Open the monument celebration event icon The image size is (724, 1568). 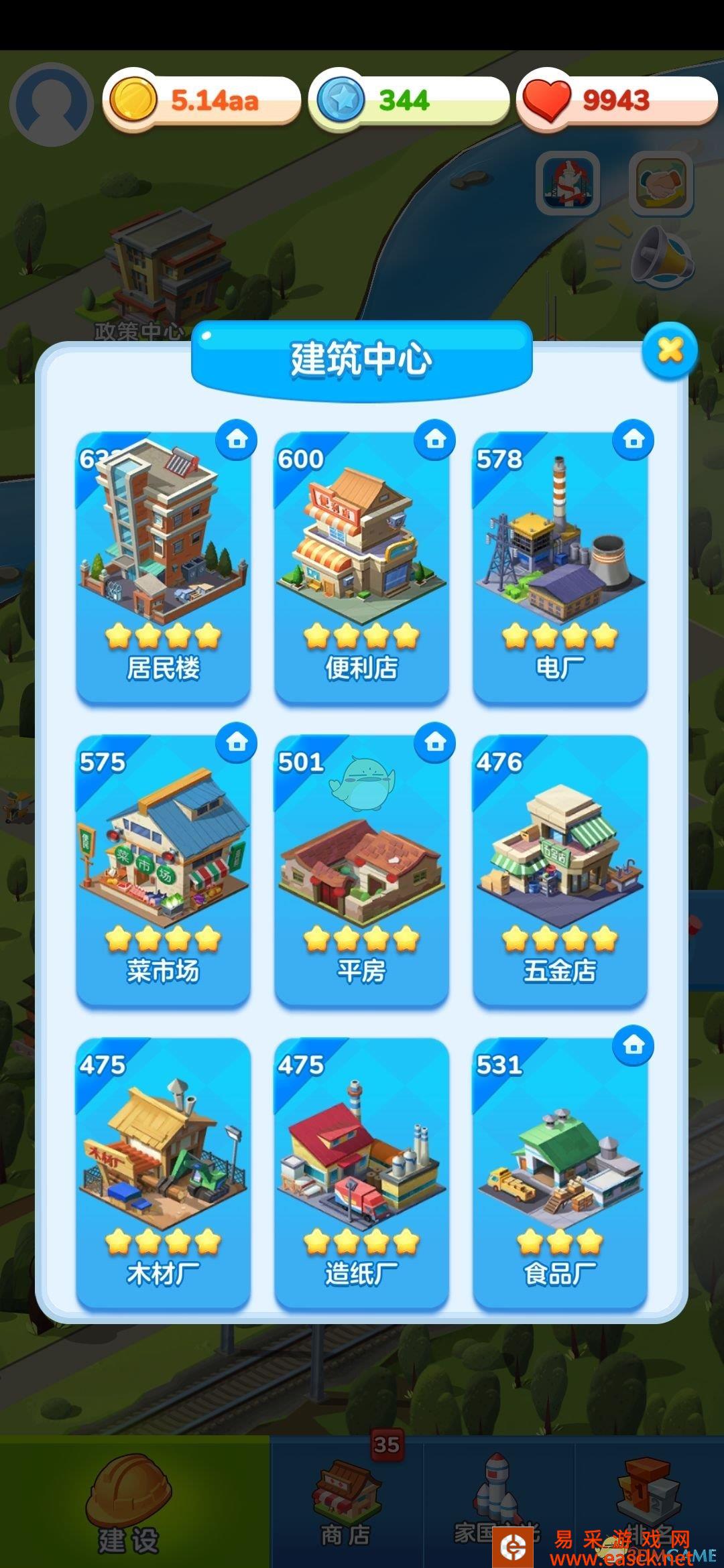pos(566,182)
